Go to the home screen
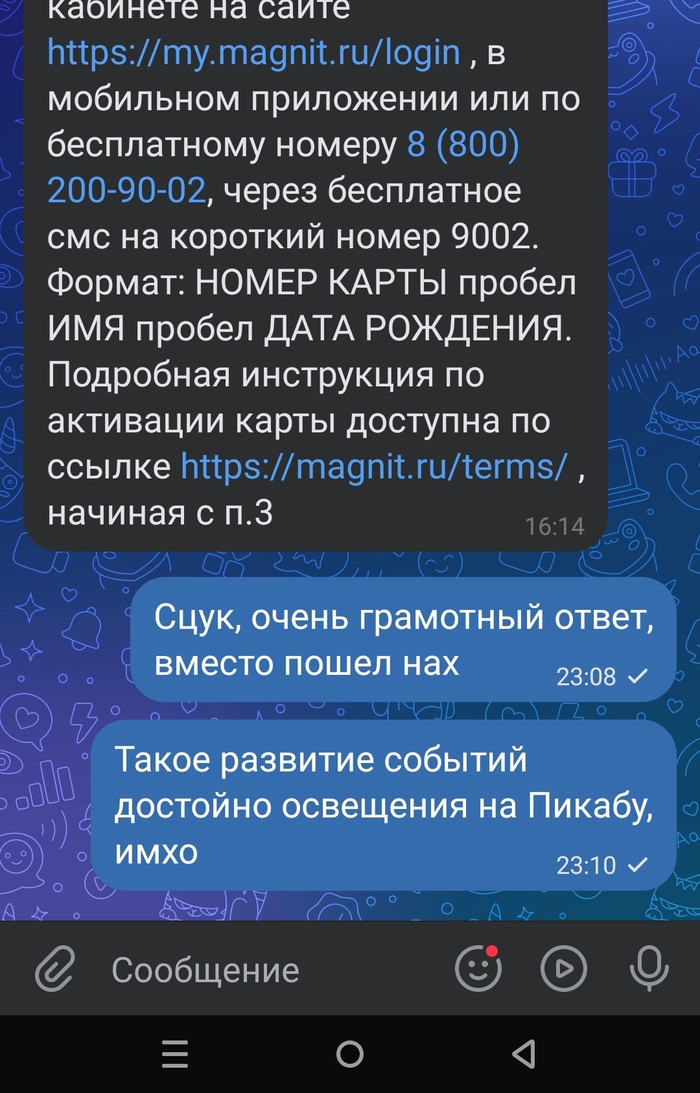The image size is (700, 1093). (350, 1054)
